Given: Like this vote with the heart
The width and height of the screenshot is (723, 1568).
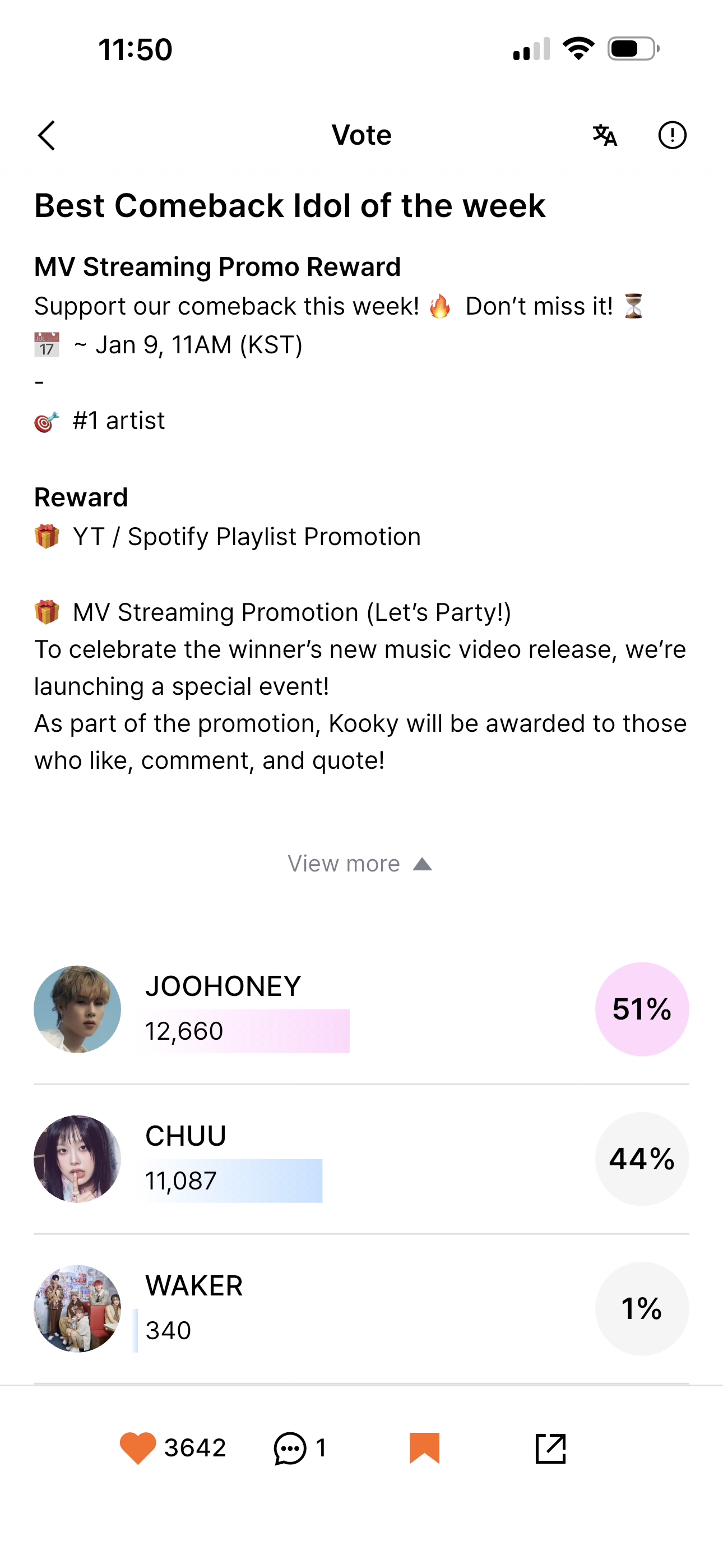Looking at the screenshot, I should pyautogui.click(x=138, y=1447).
